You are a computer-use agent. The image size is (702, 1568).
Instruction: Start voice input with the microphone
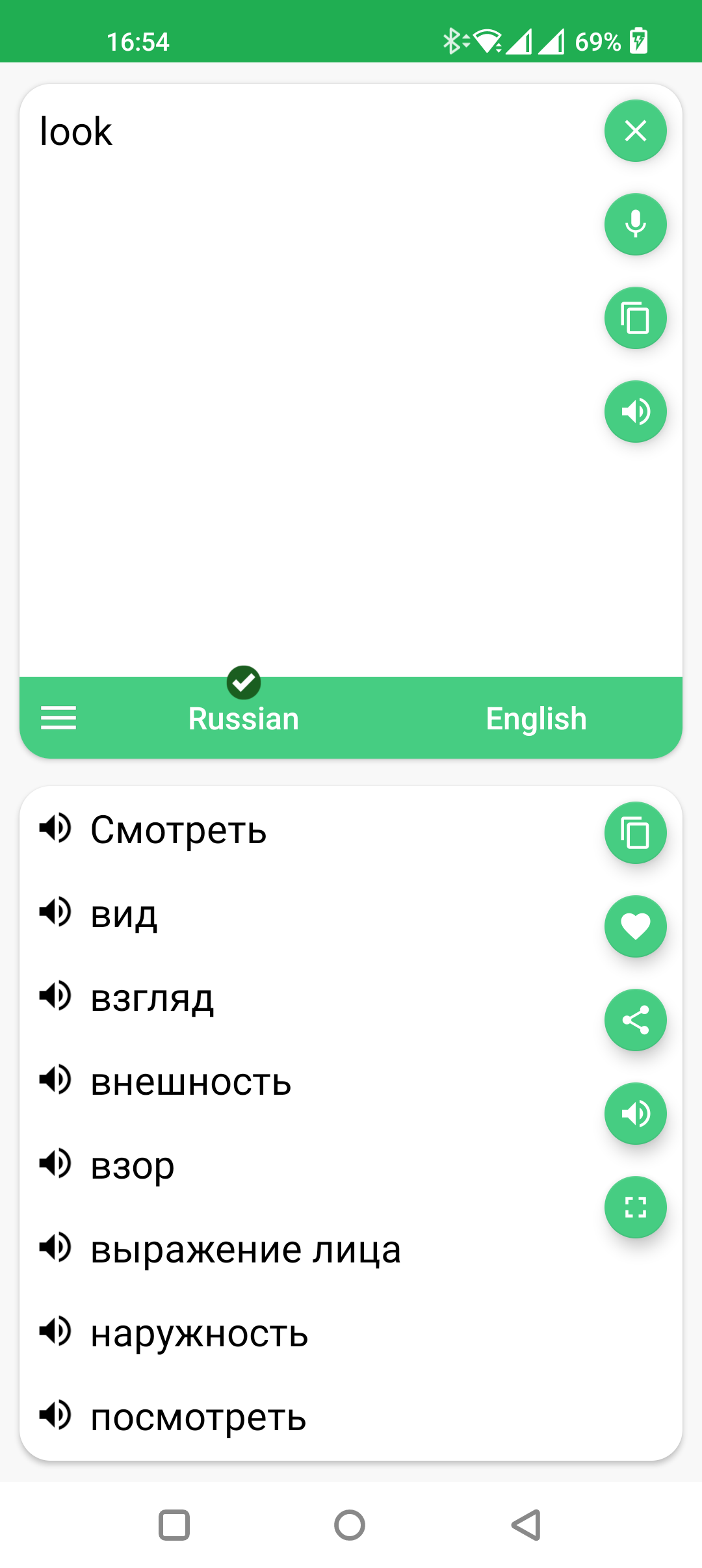click(x=635, y=224)
